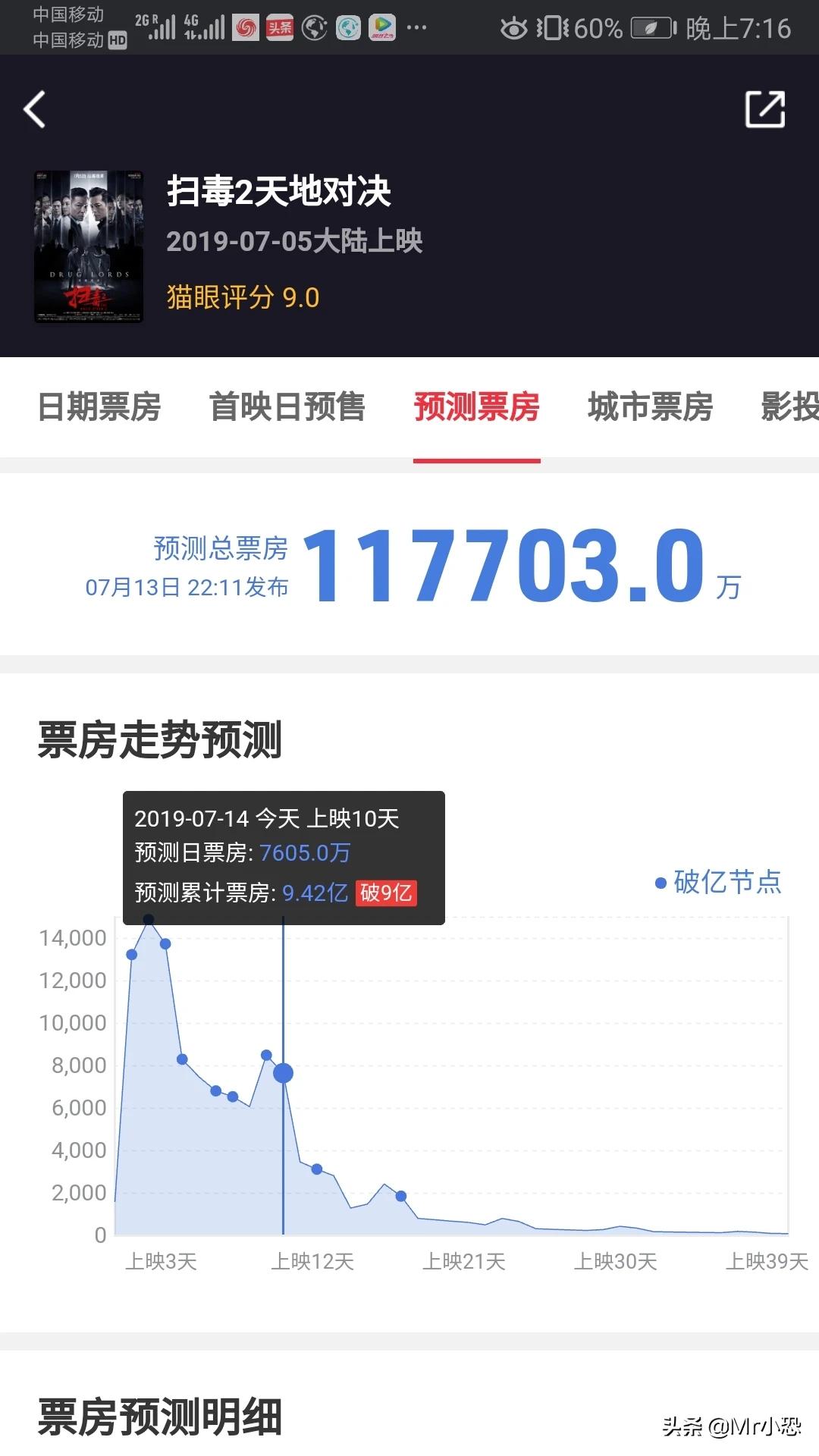Open the 扫毒2天地对决 movie poster
The height and width of the screenshot is (1456, 819).
pos(89,246)
